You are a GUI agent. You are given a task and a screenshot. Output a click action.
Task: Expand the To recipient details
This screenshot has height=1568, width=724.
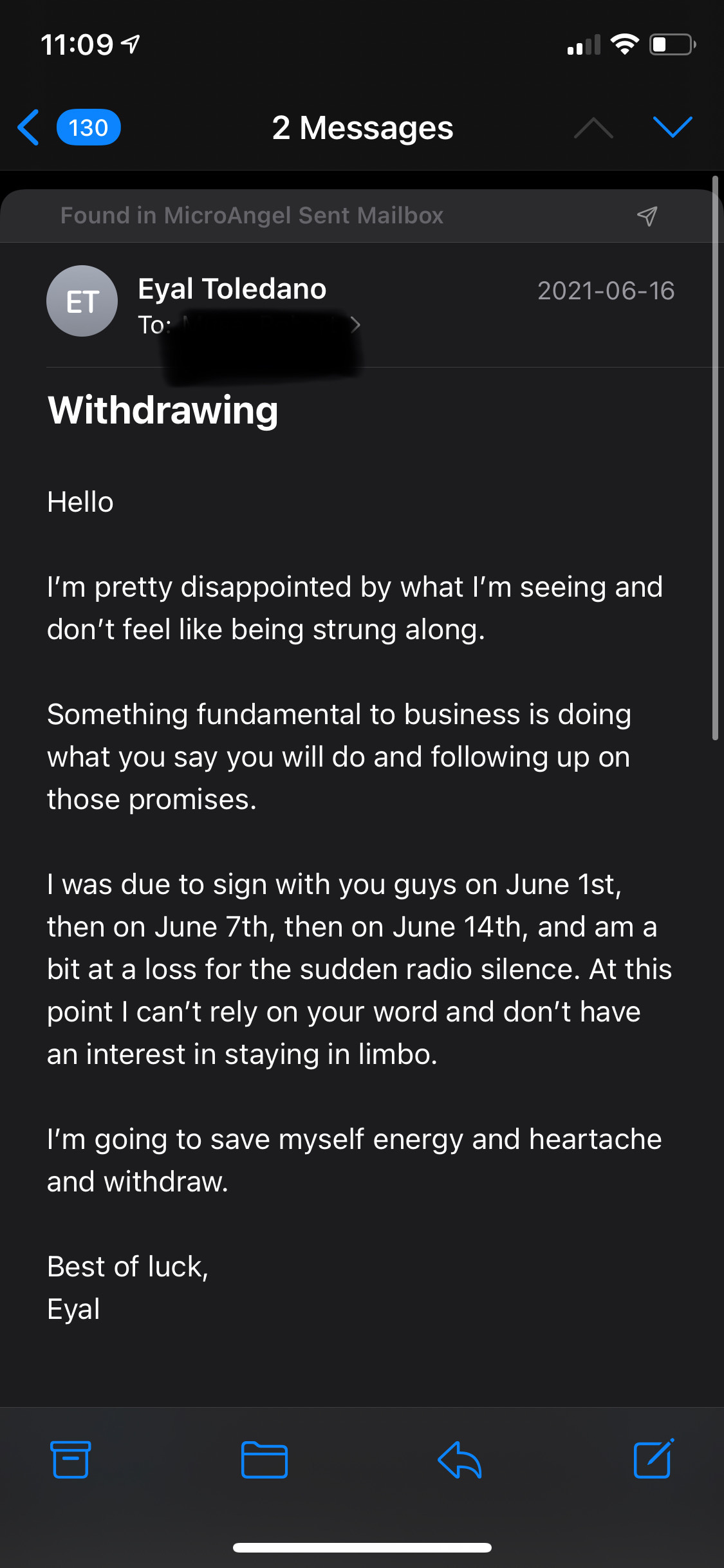[x=356, y=325]
